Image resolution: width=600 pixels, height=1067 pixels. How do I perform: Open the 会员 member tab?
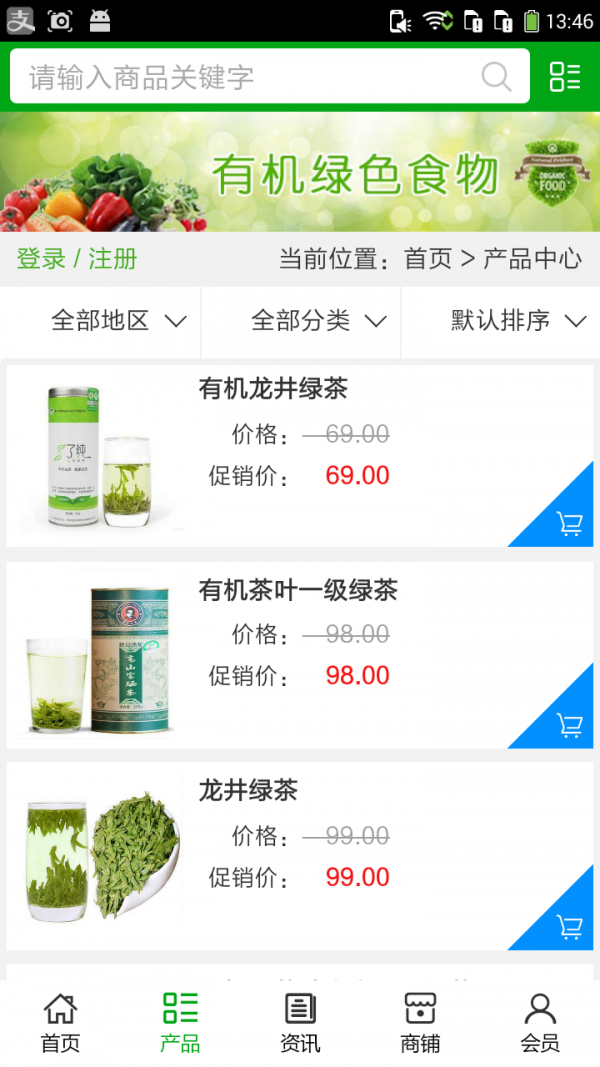(x=540, y=1023)
